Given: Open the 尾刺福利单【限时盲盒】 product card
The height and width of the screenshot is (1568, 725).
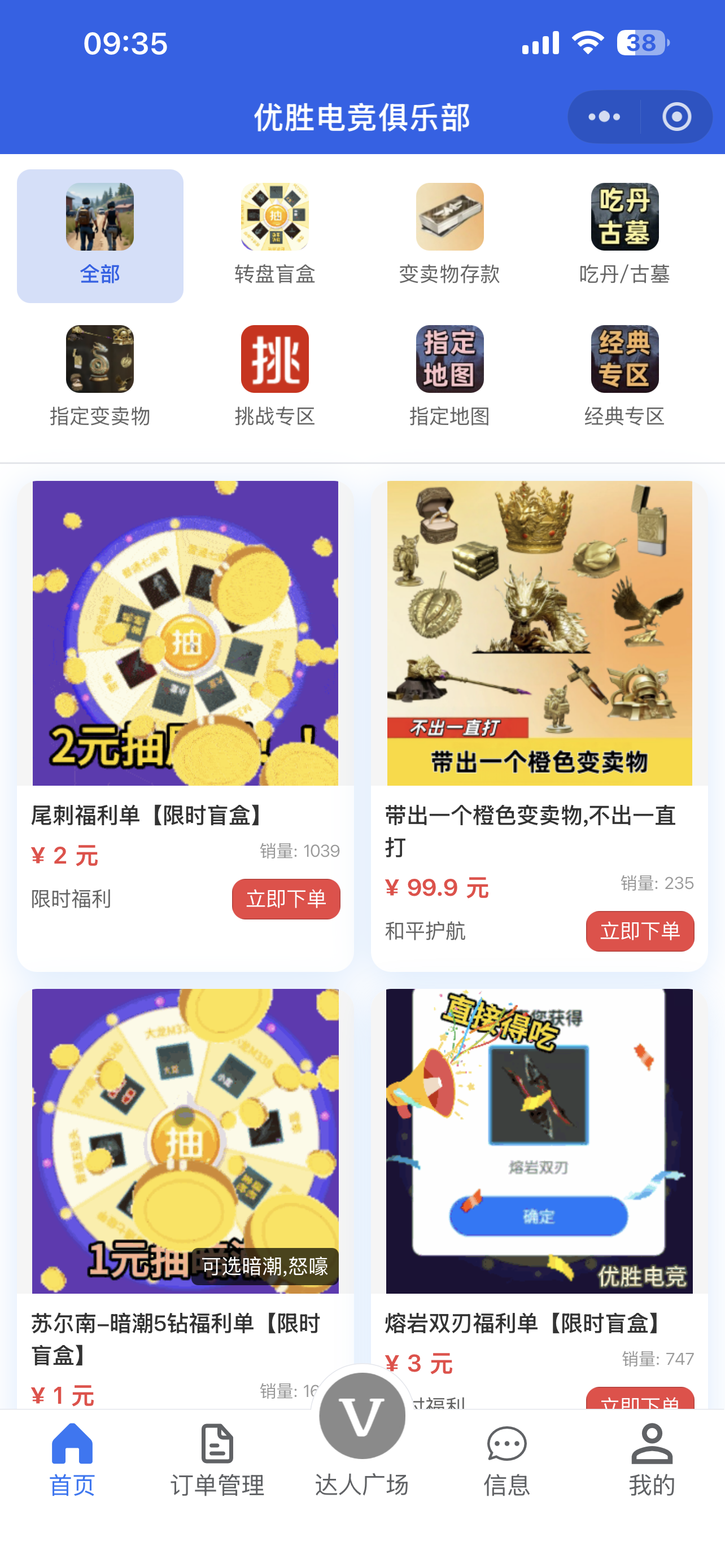Looking at the screenshot, I should pos(185,633).
